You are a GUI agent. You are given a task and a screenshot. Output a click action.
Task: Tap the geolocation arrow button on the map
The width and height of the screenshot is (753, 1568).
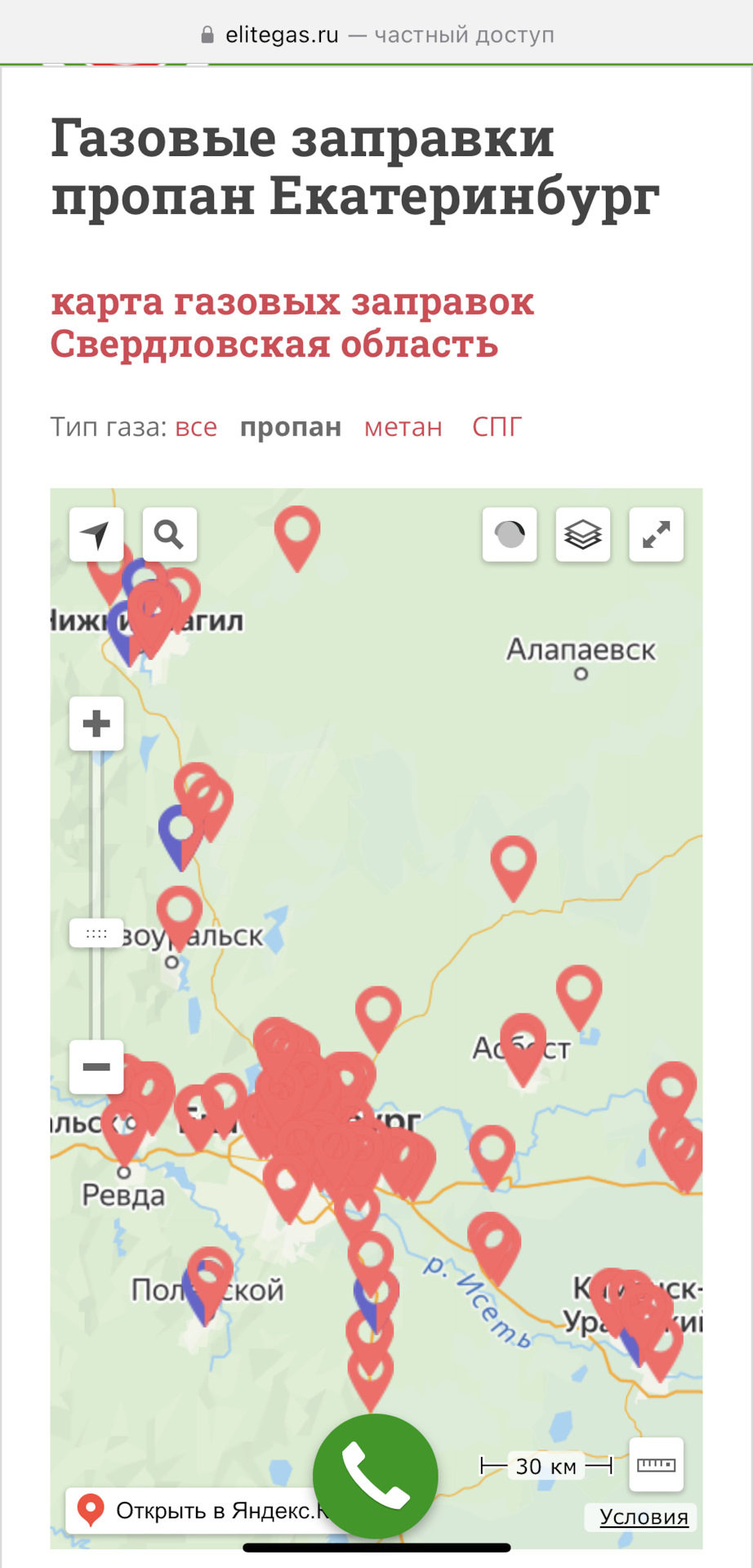[x=96, y=535]
